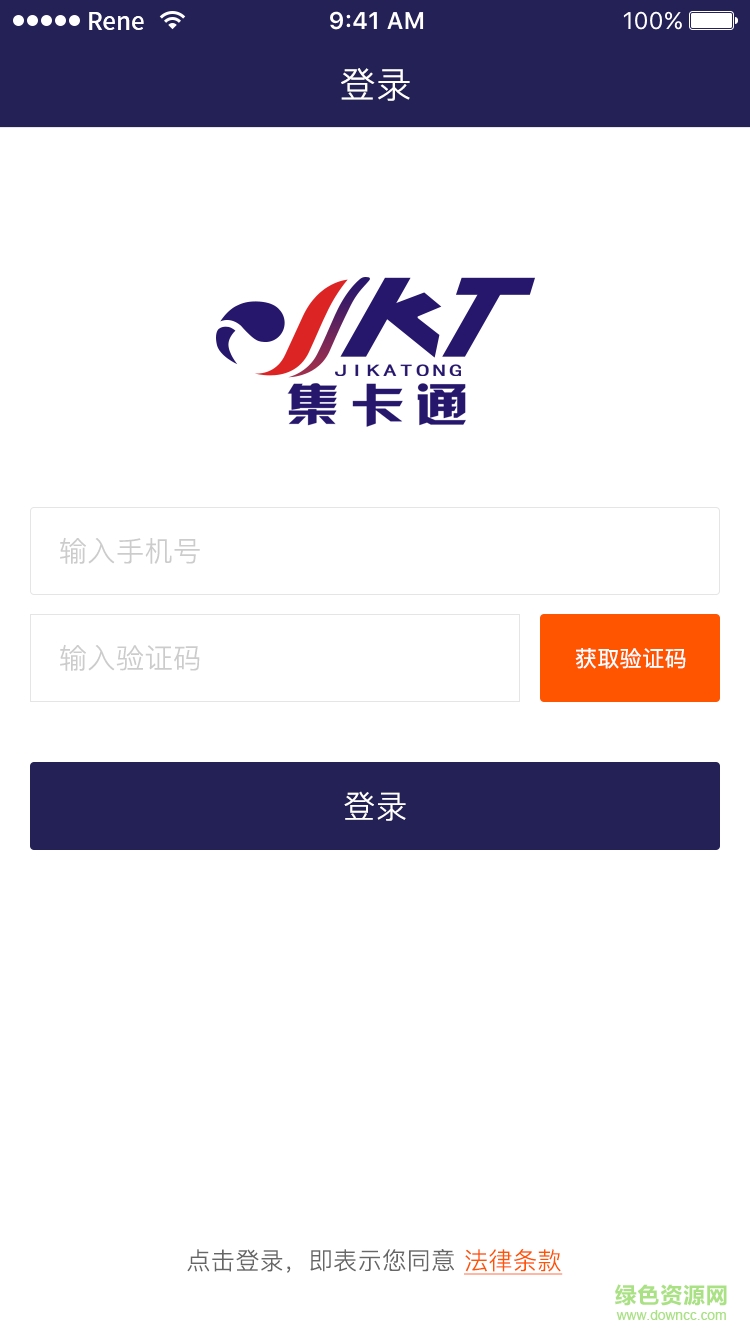
Task: Tap the 9:41 AM clock display
Action: [375, 20]
